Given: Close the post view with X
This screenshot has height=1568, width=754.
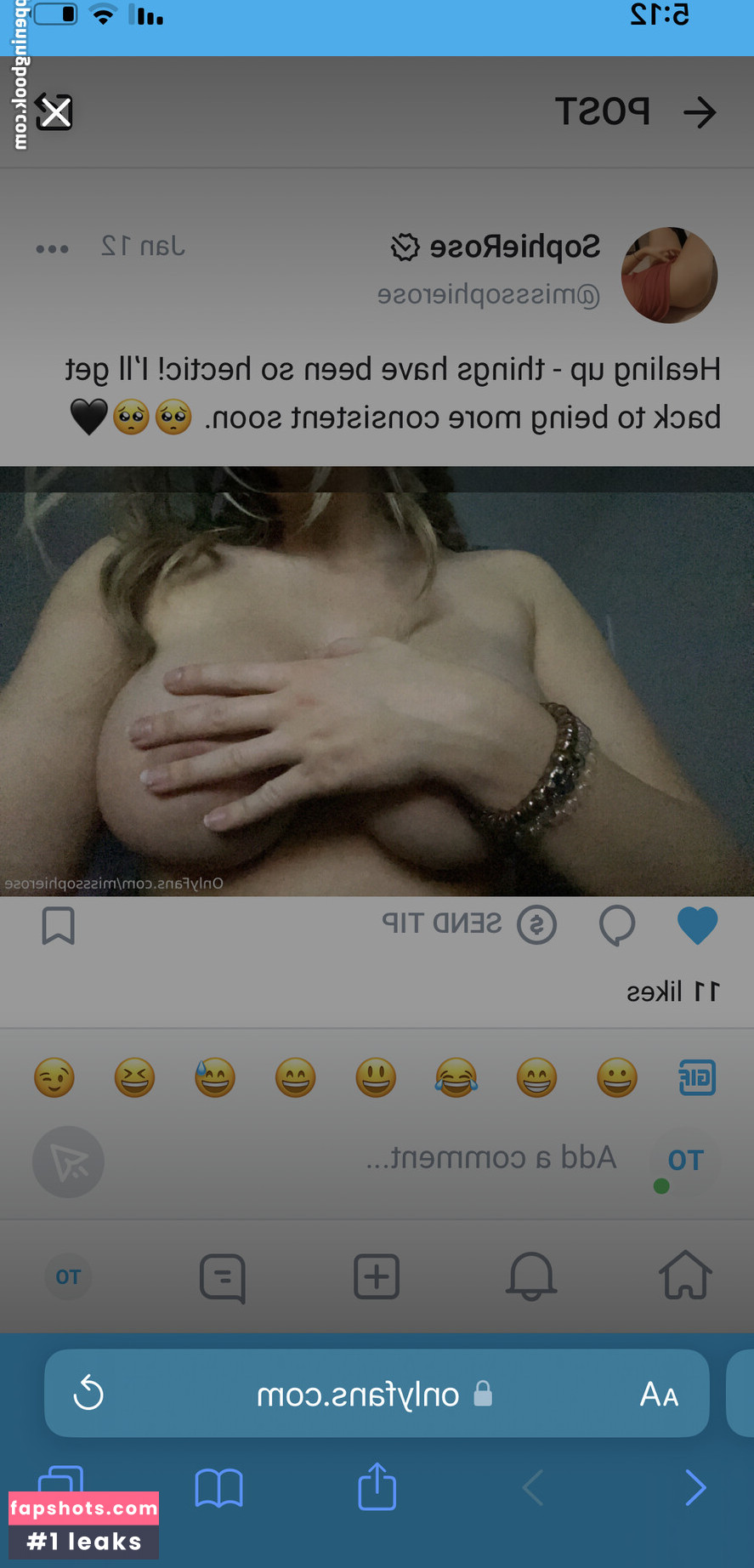Looking at the screenshot, I should pos(55,112).
